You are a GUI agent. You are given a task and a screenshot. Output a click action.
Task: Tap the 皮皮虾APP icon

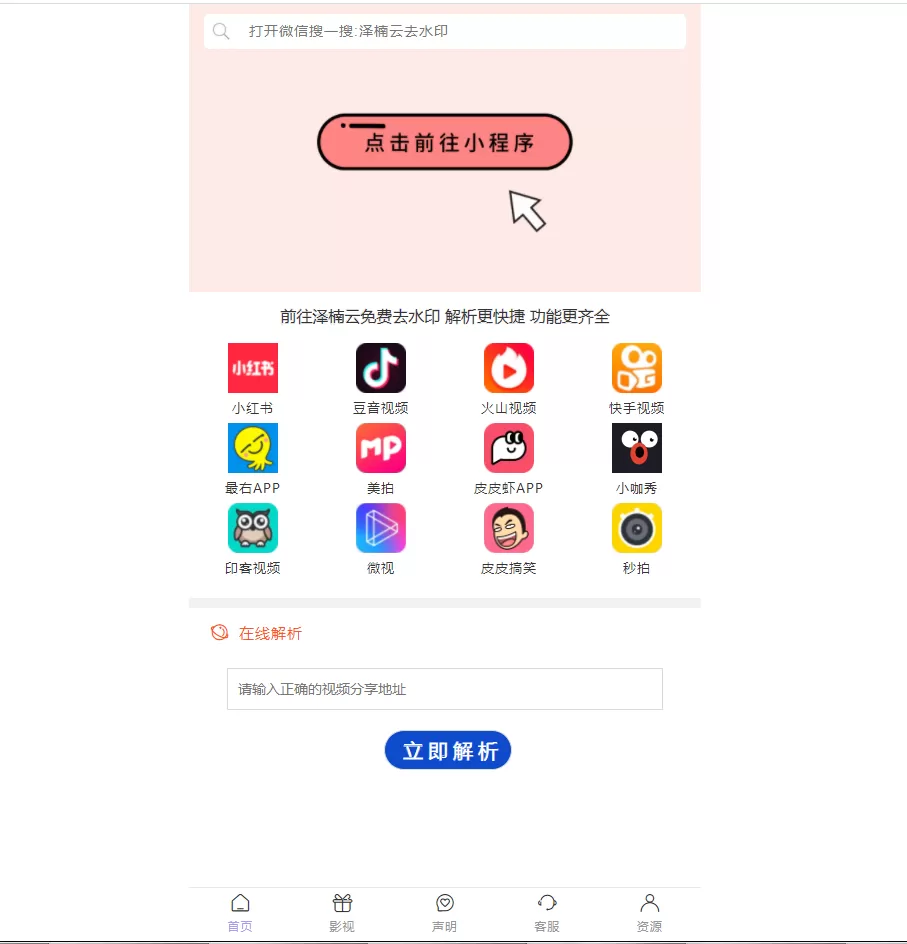[509, 448]
